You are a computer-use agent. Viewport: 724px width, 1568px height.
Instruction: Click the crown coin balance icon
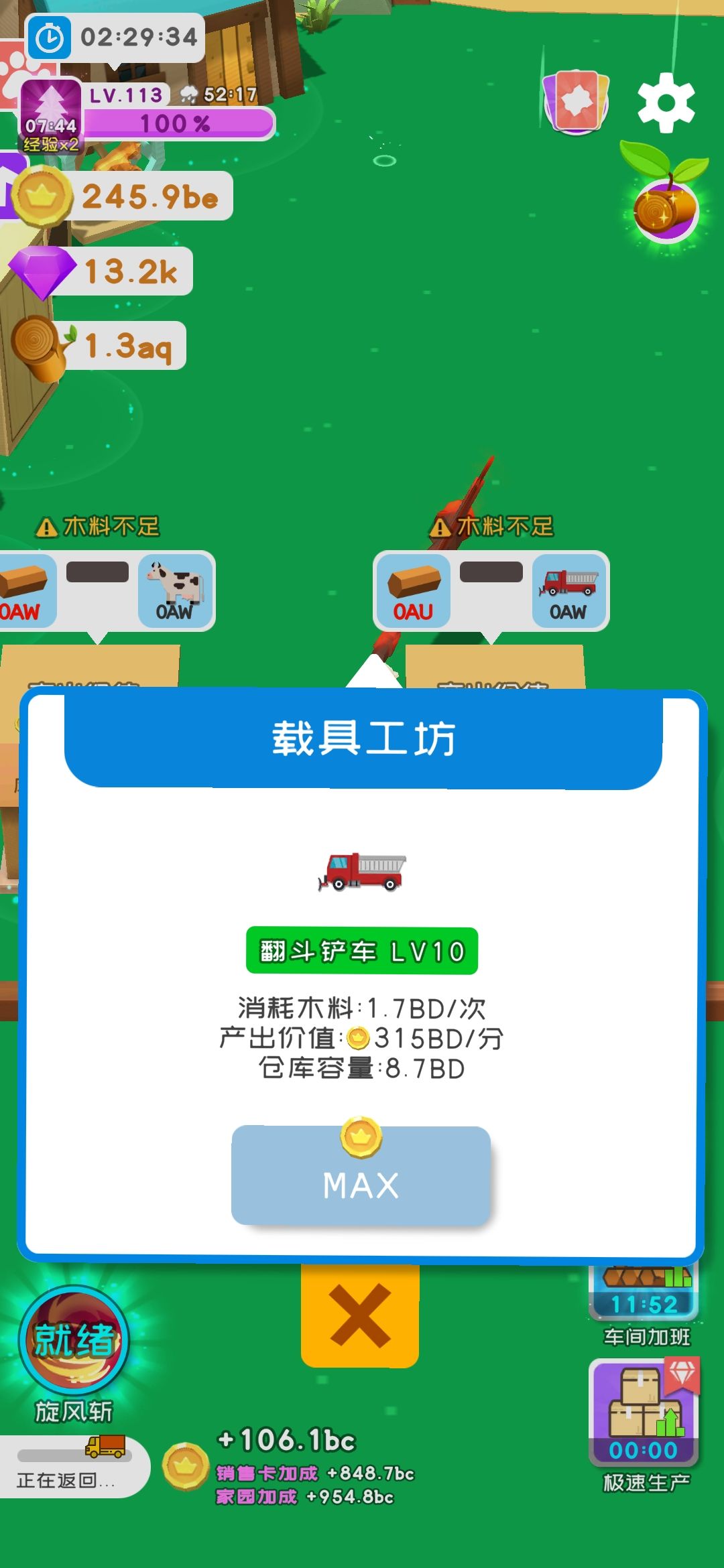click(x=42, y=197)
